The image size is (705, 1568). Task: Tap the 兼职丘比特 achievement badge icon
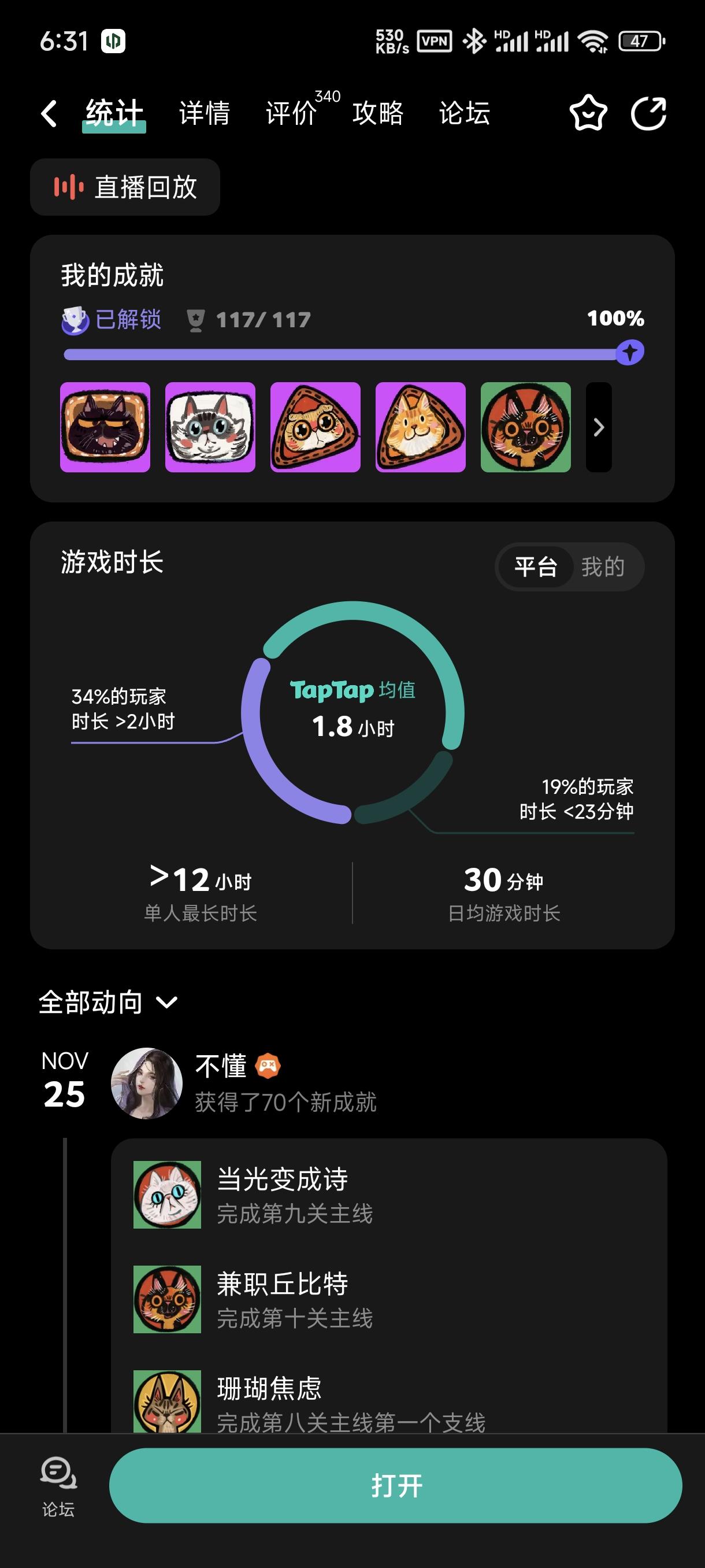pyautogui.click(x=166, y=1300)
